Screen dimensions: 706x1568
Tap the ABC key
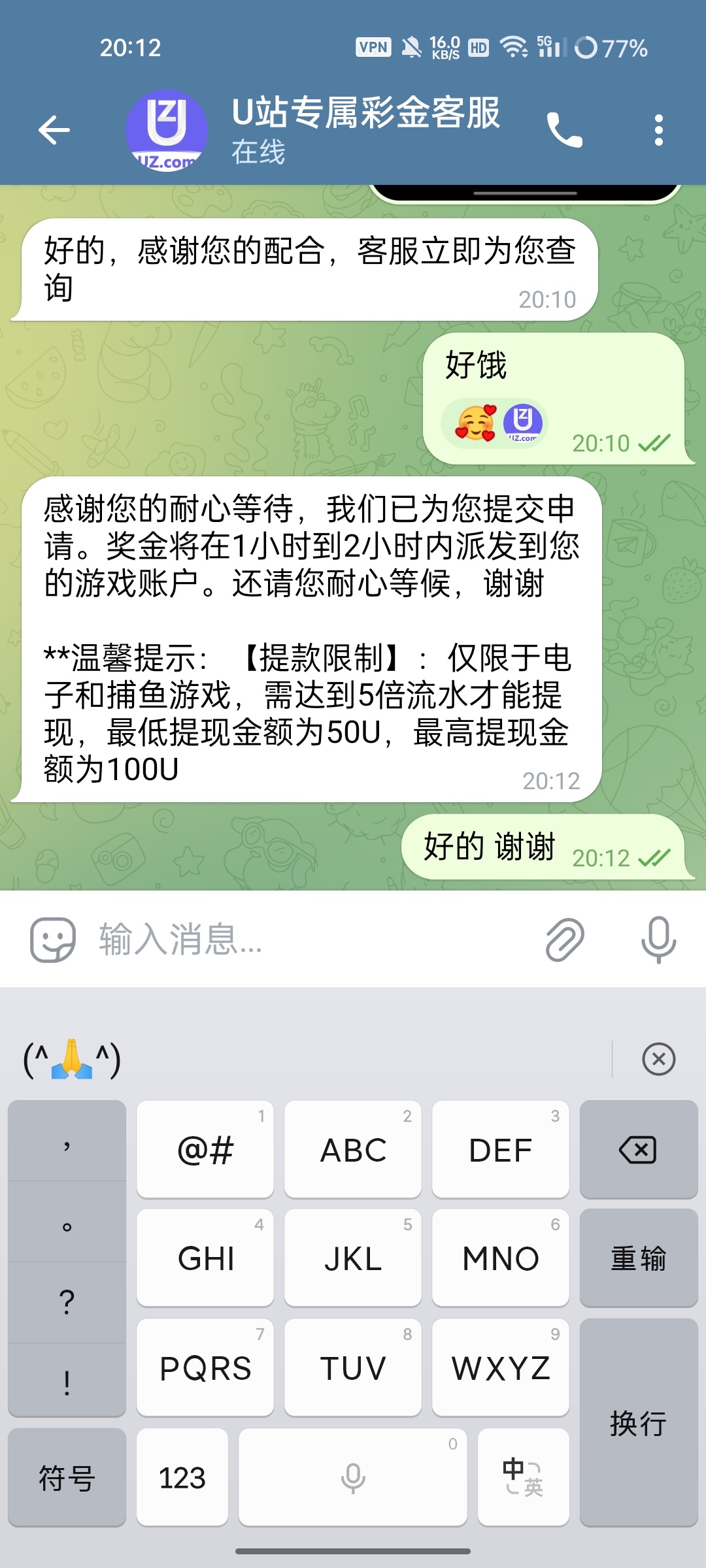point(353,1150)
